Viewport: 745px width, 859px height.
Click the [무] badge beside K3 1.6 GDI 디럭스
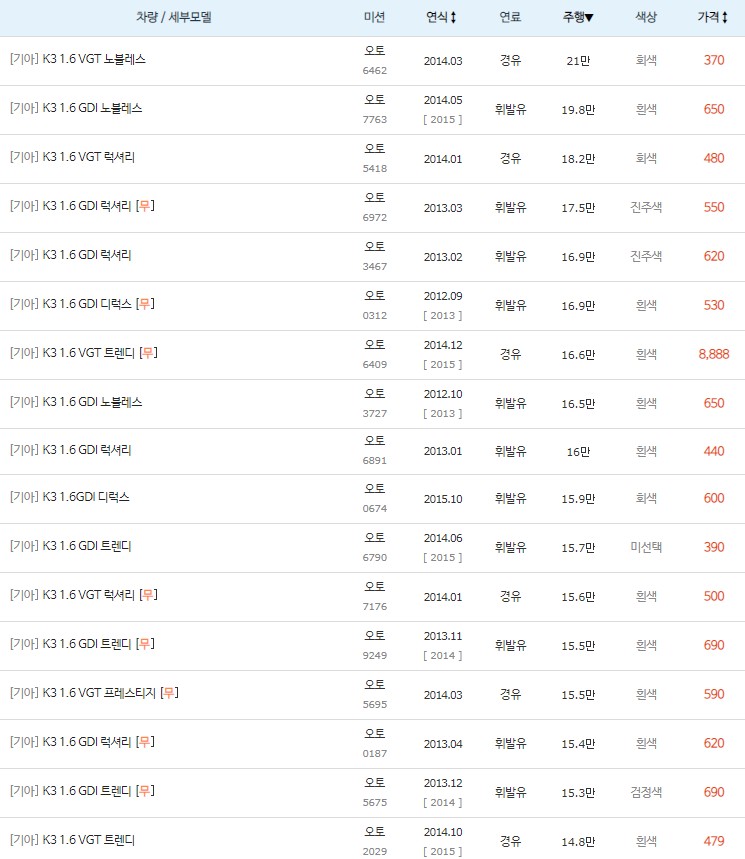pyautogui.click(x=147, y=305)
